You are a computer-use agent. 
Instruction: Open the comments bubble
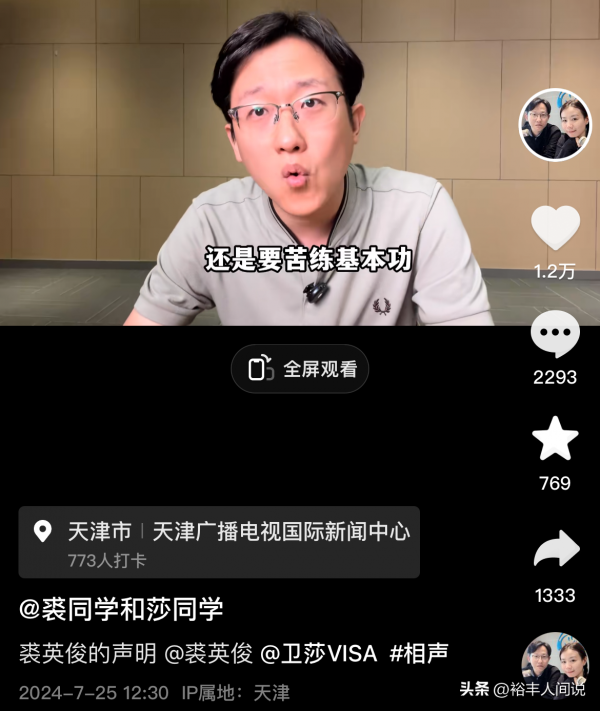click(x=555, y=335)
